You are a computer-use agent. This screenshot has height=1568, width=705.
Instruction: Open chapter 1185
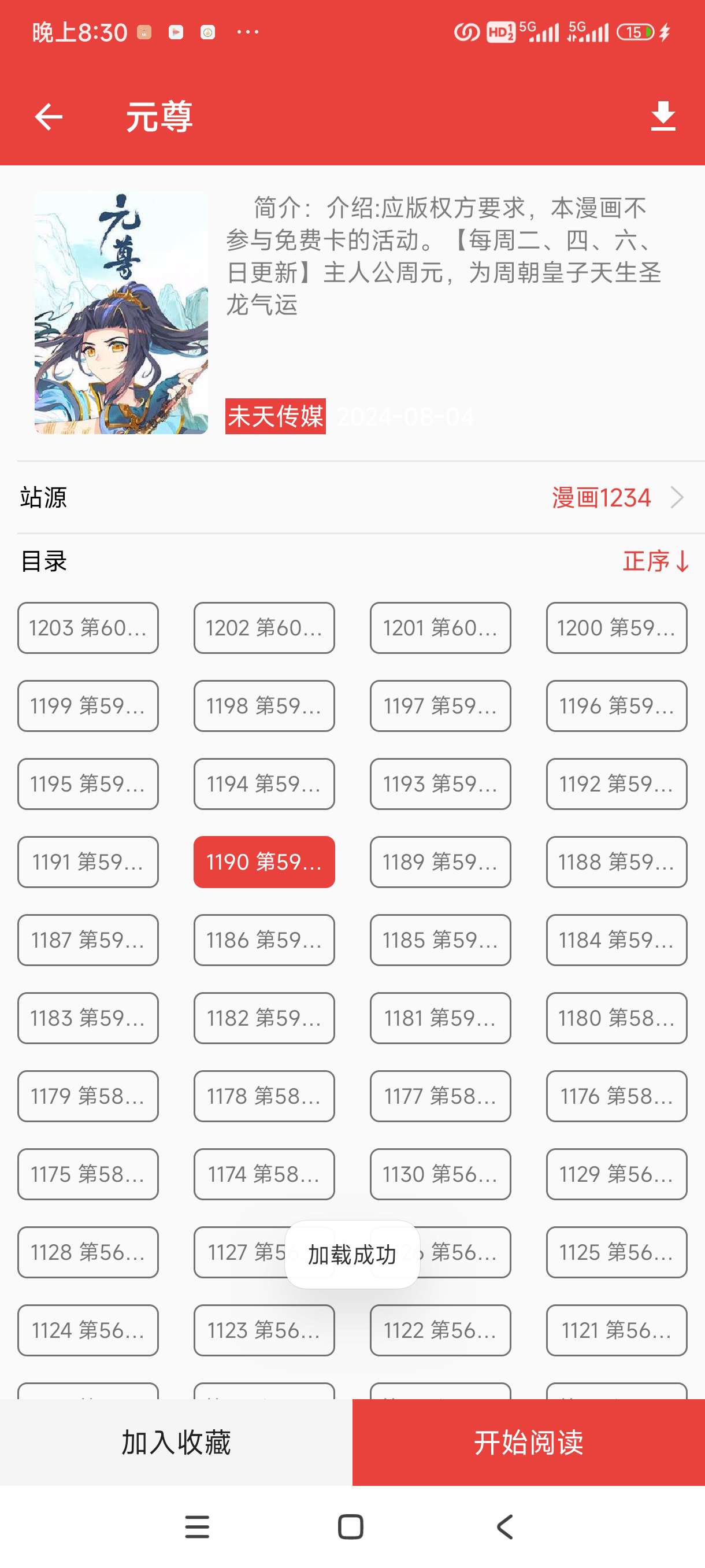(440, 939)
